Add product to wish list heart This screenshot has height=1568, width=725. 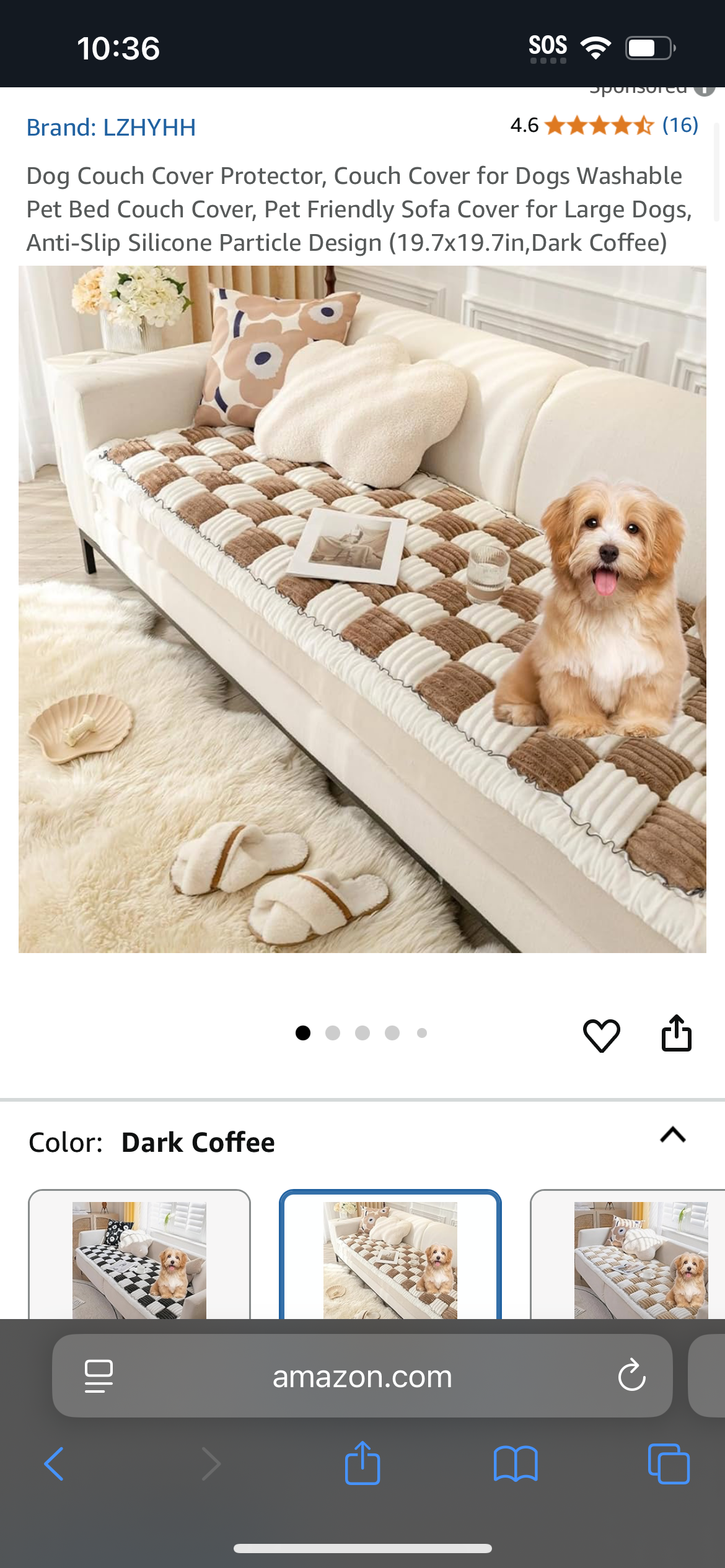pos(601,1035)
